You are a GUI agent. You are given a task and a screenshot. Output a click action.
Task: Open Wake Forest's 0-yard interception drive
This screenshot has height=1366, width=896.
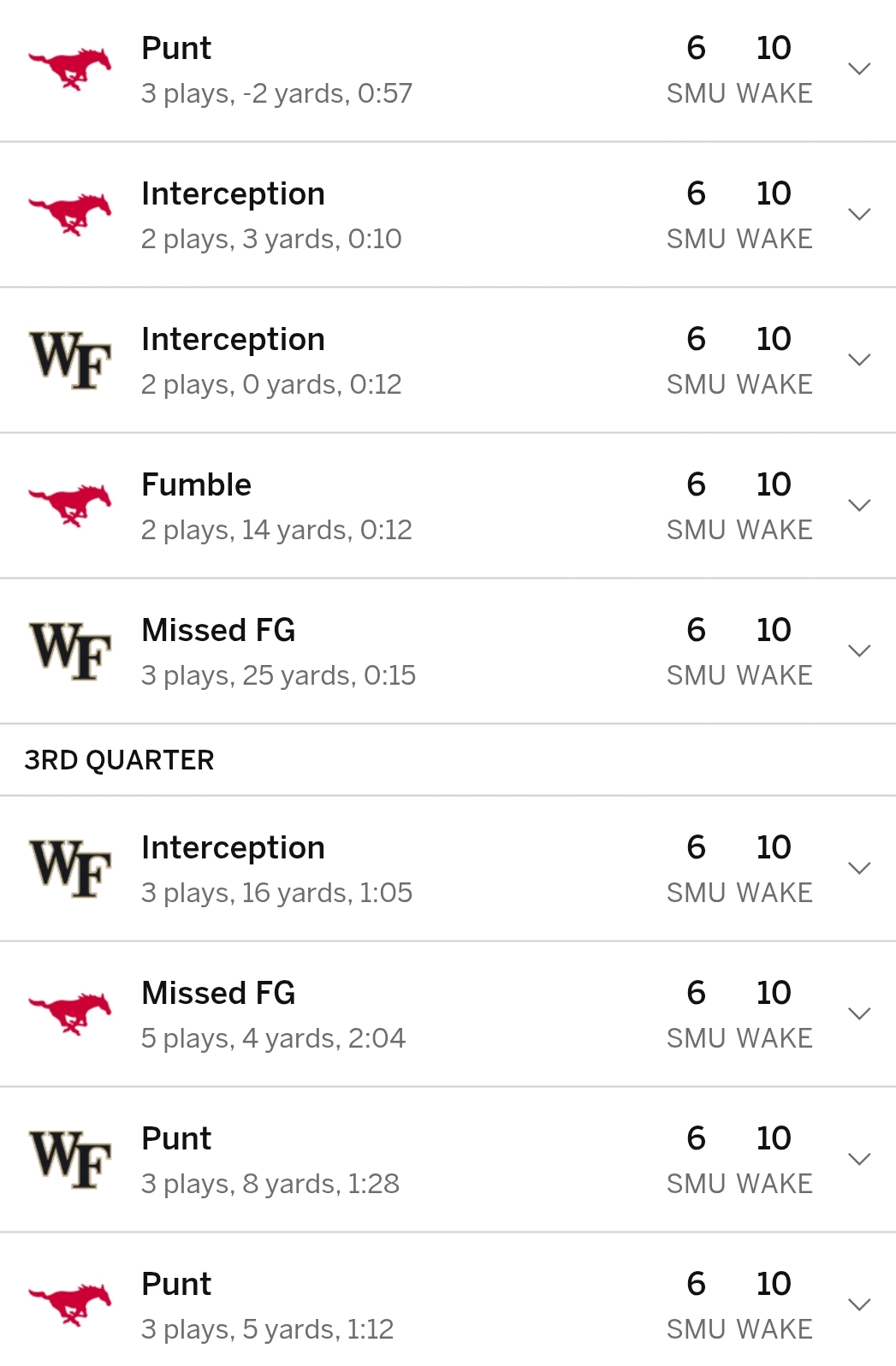858,360
